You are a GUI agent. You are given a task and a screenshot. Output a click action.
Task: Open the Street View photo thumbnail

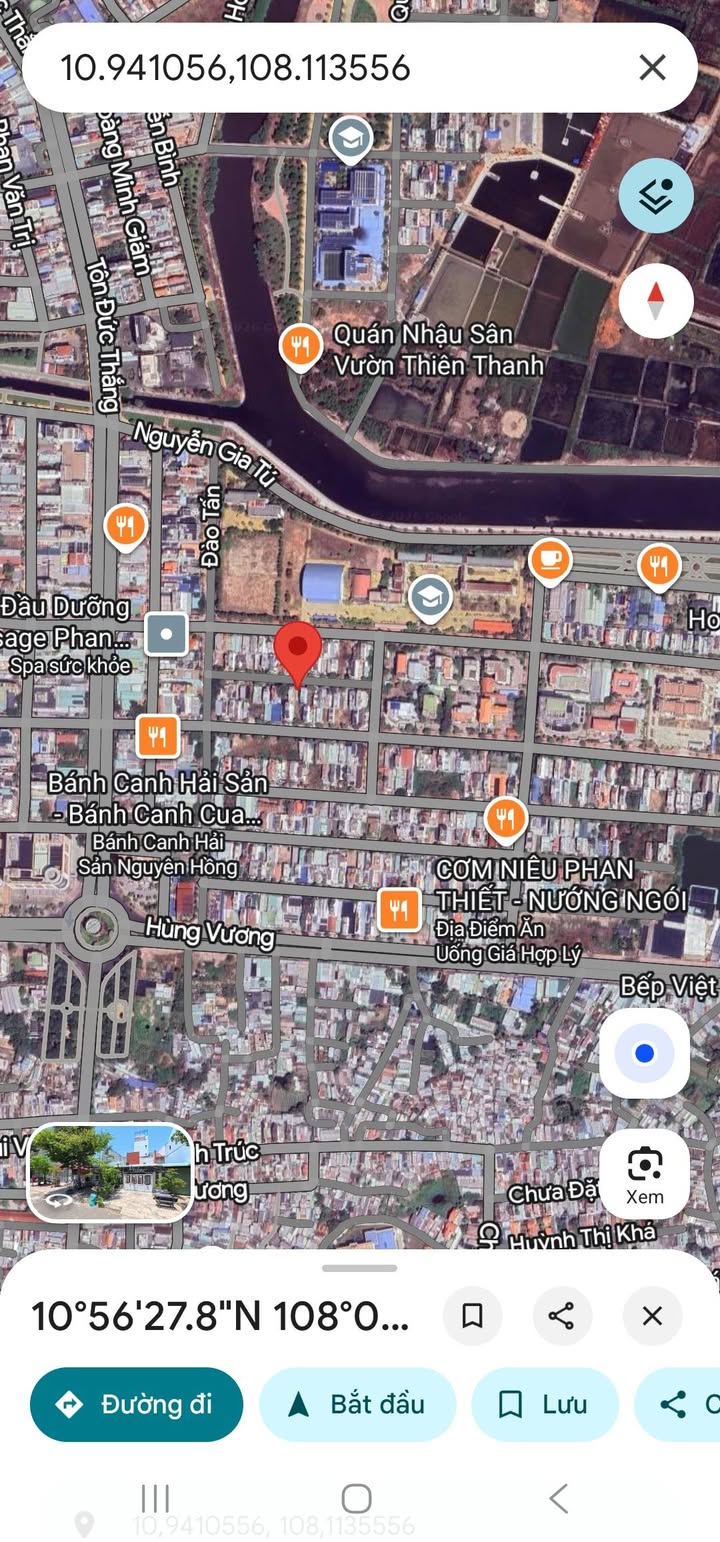click(110, 1173)
